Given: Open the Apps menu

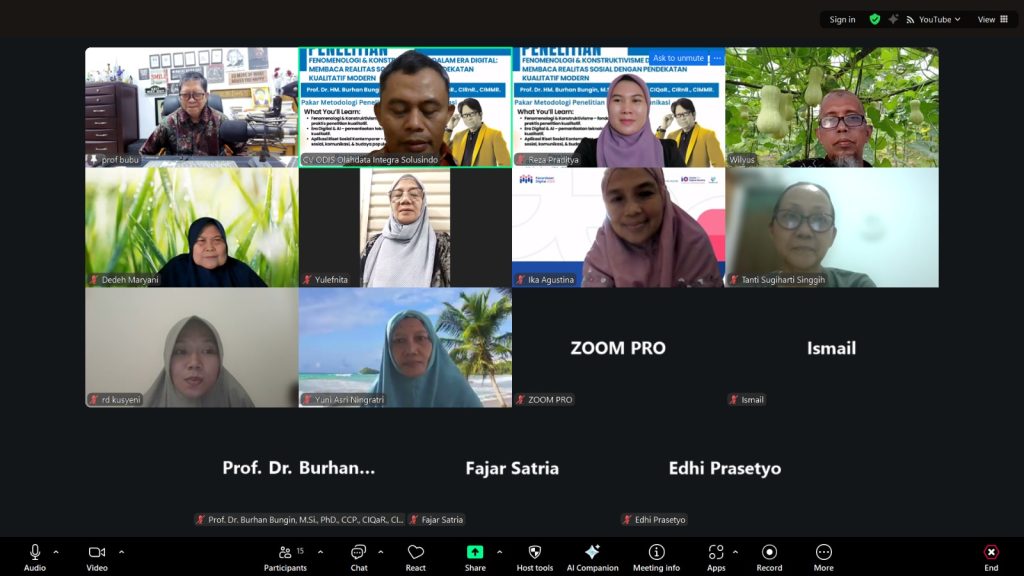Looking at the screenshot, I should point(716,555).
